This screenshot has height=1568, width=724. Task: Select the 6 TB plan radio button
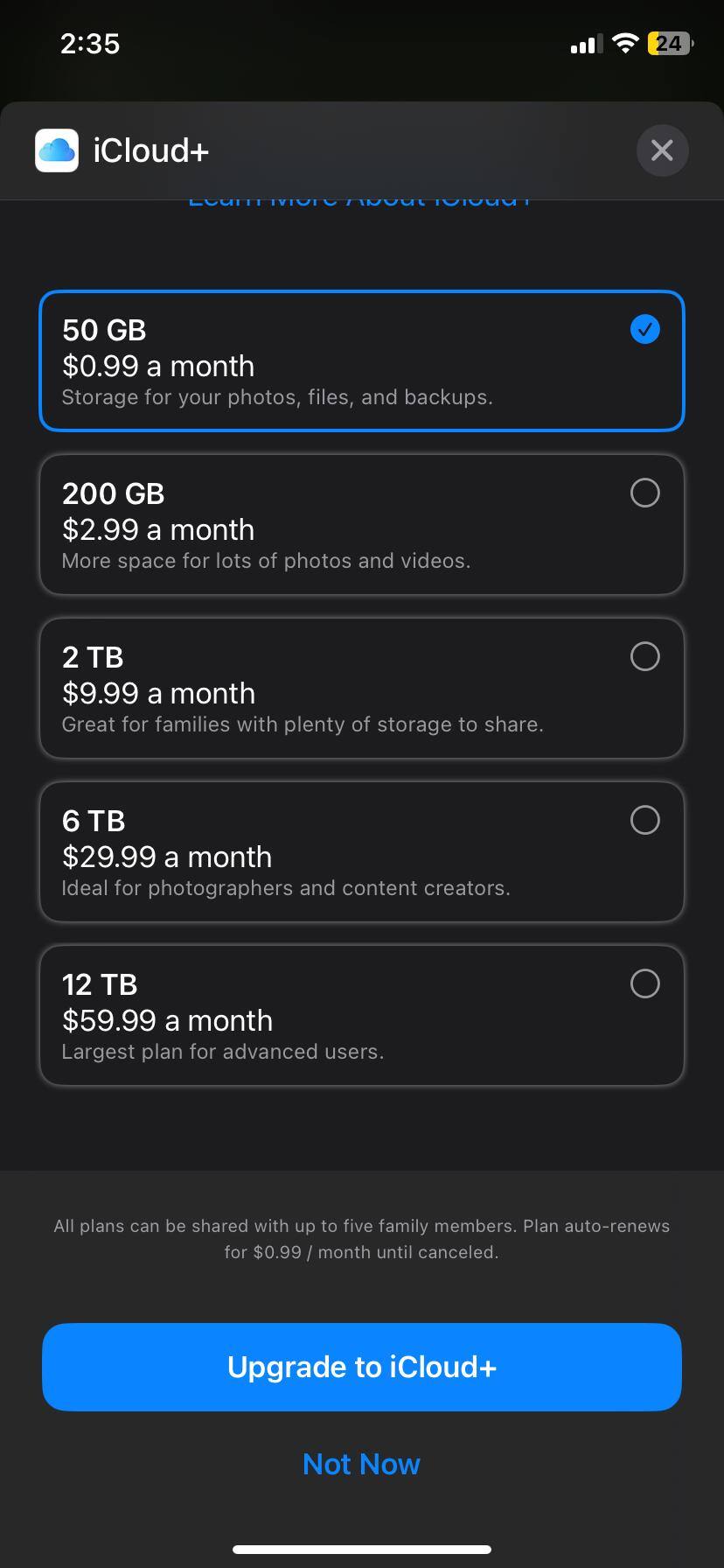tap(644, 820)
